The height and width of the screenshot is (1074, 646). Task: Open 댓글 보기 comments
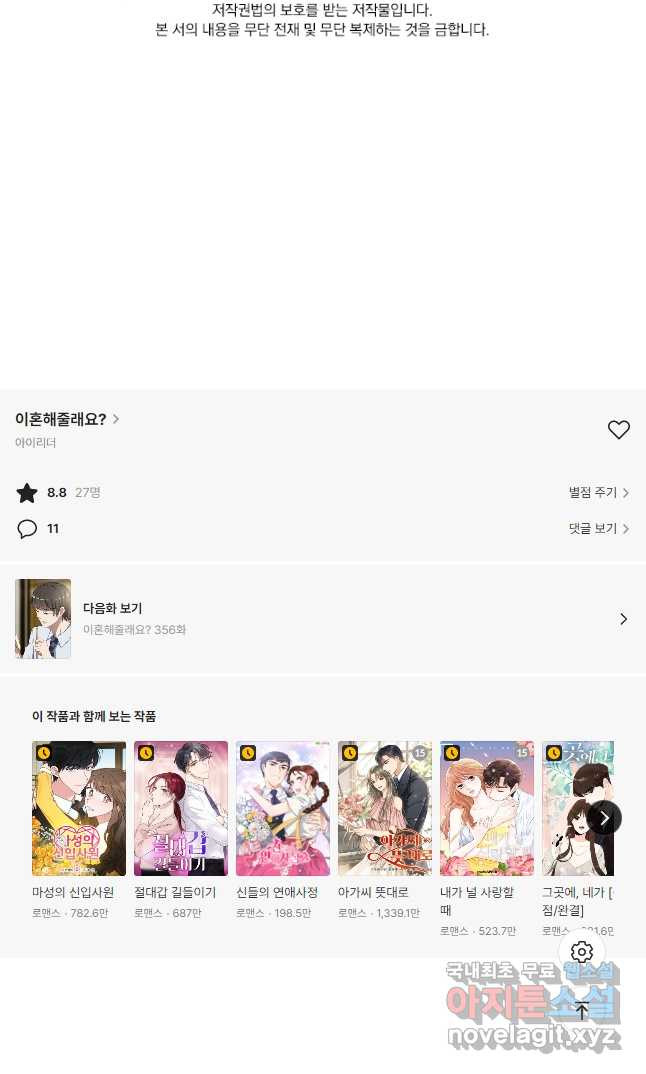[598, 529]
